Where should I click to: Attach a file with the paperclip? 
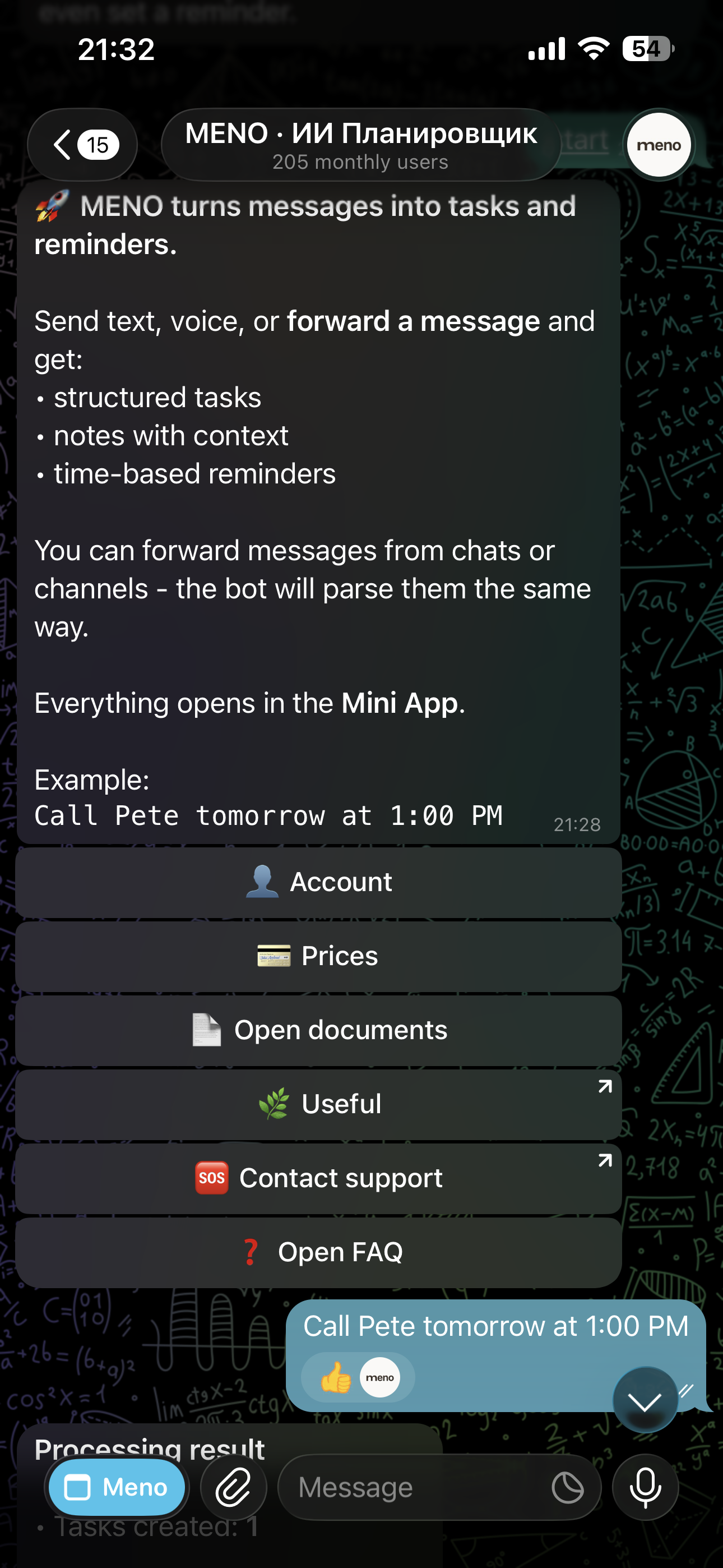[x=234, y=1488]
